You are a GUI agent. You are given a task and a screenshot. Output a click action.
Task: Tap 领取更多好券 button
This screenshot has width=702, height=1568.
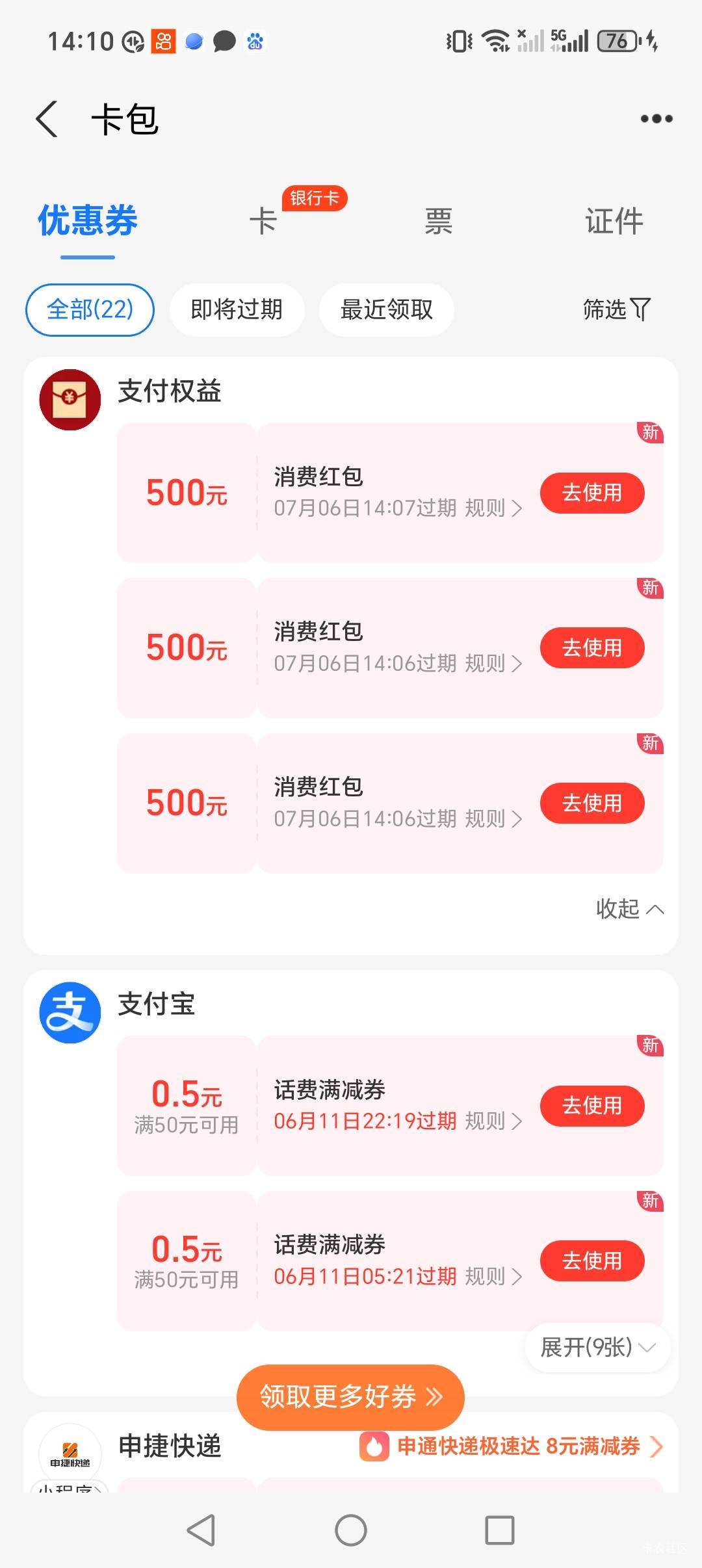[350, 1396]
